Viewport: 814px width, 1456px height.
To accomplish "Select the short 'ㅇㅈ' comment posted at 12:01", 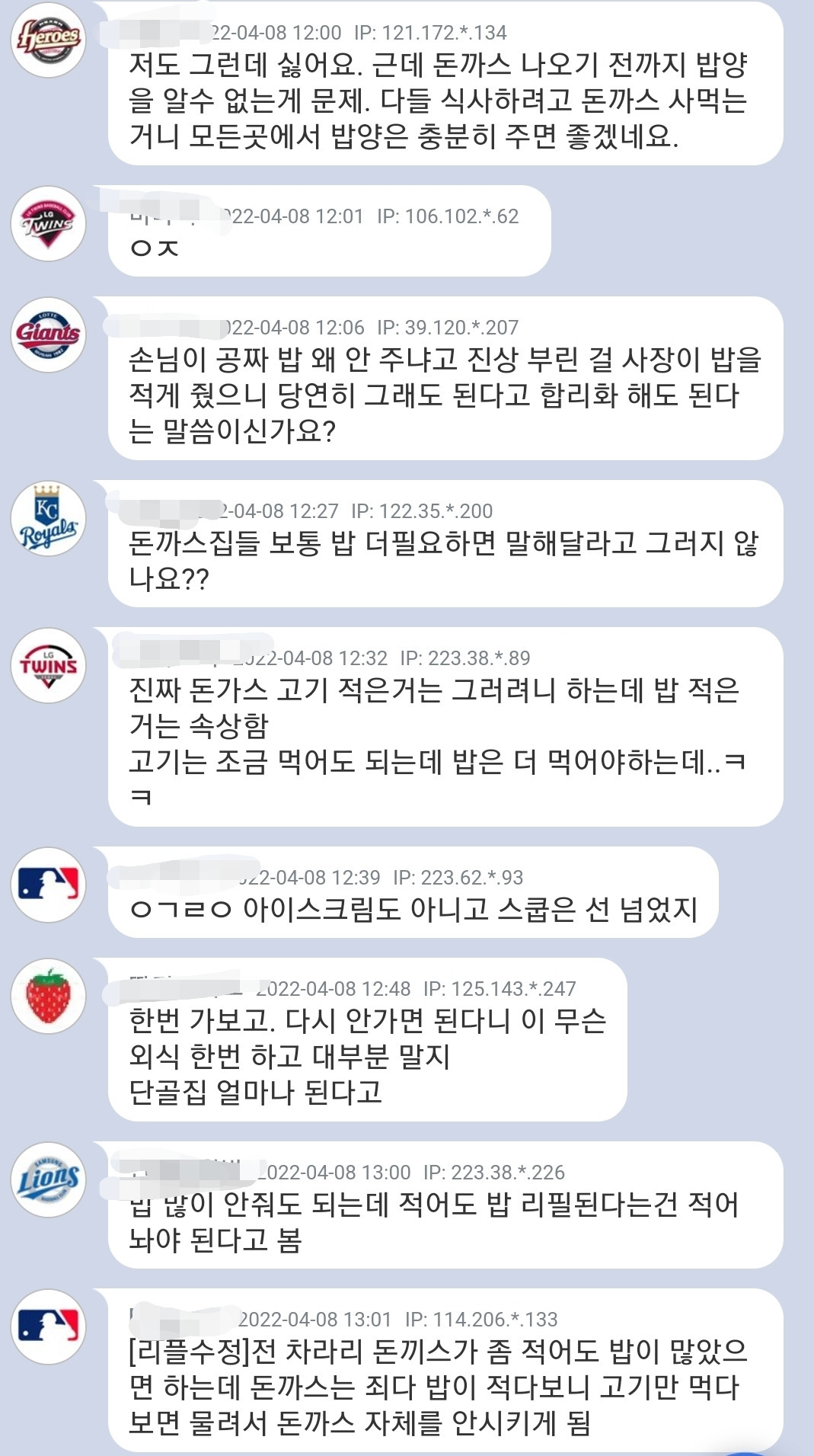I will point(329,231).
